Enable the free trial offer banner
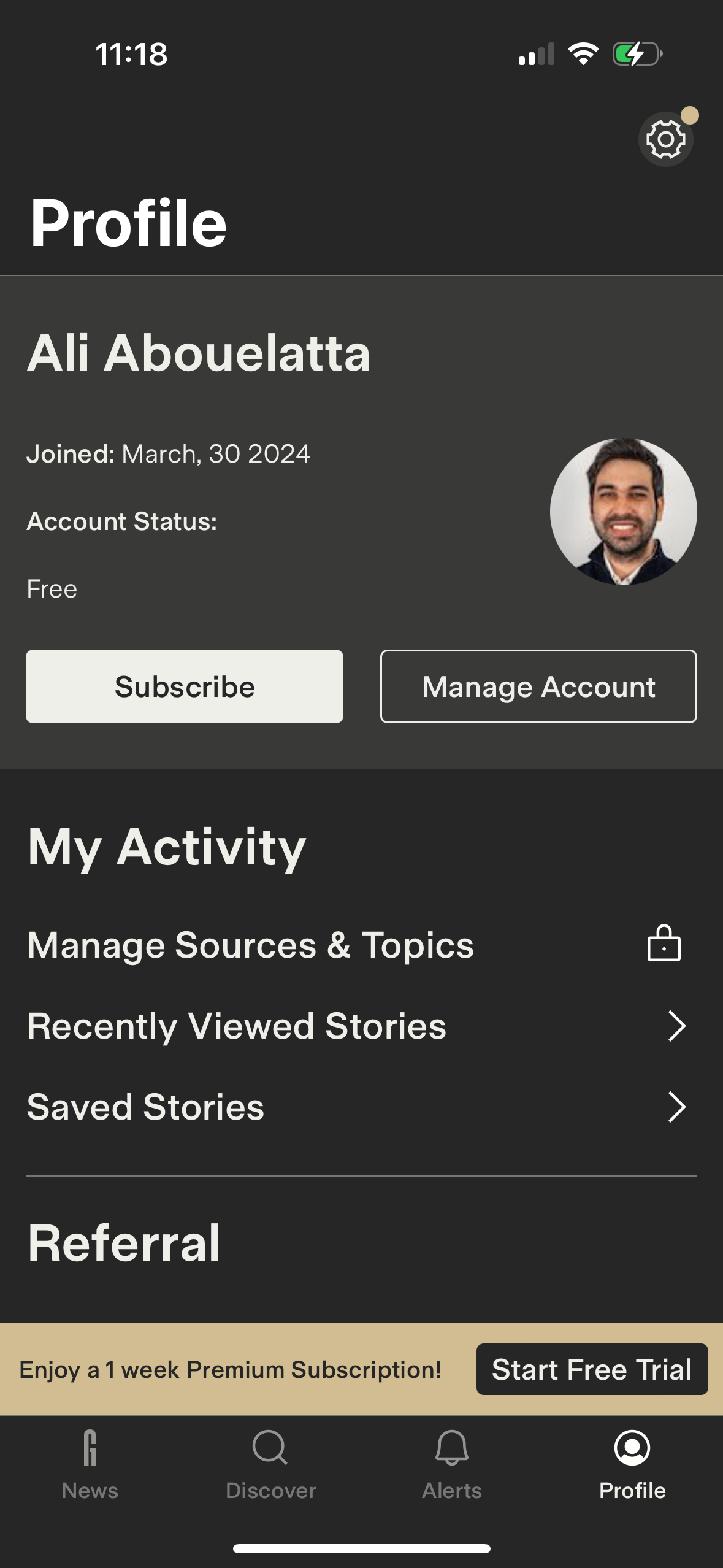The width and height of the screenshot is (723, 1568). click(x=591, y=1369)
